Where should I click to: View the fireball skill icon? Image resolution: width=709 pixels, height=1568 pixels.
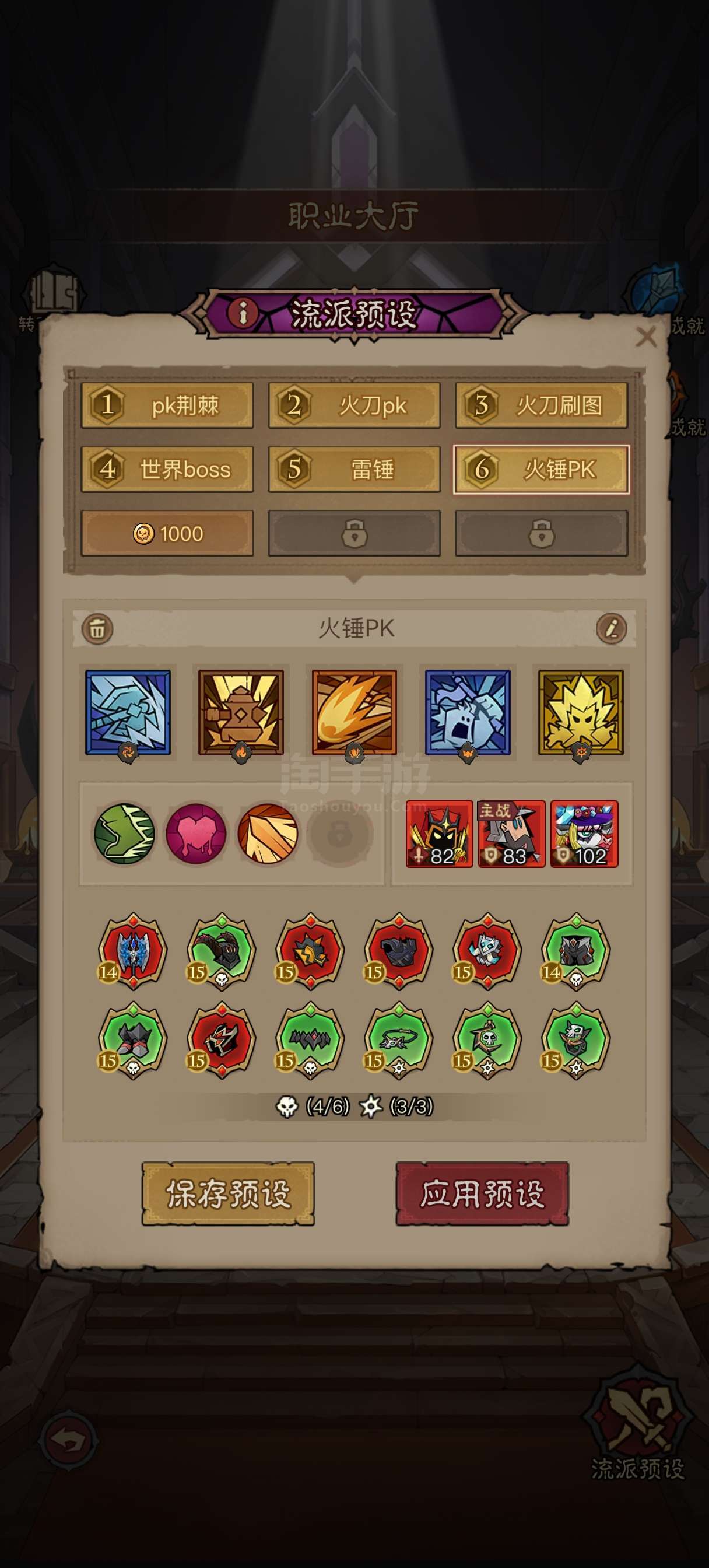pos(354,713)
